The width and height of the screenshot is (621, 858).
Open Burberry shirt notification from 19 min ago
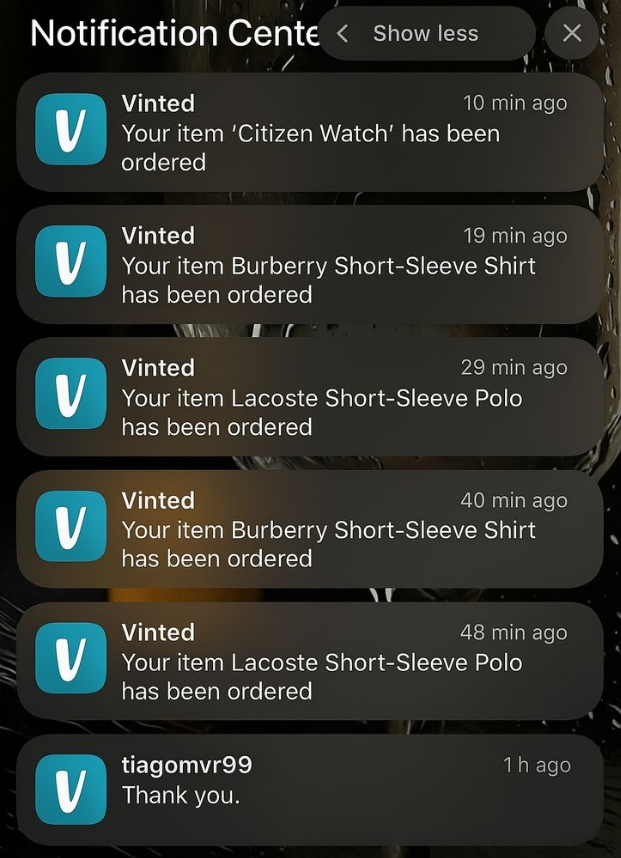310,265
